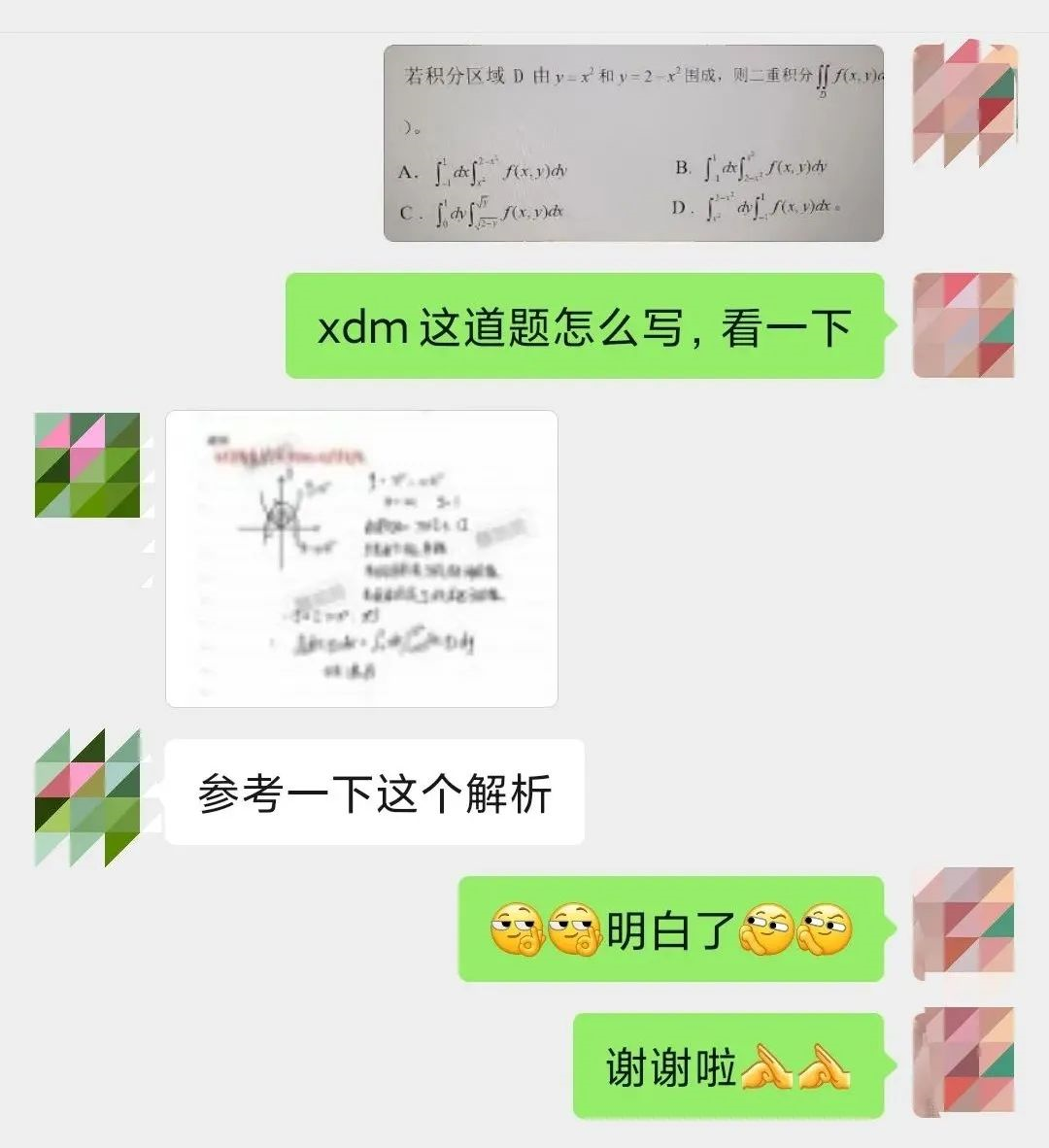1049x1148 pixels.
Task: Open the handwritten analysis image
Action: (x=361, y=558)
